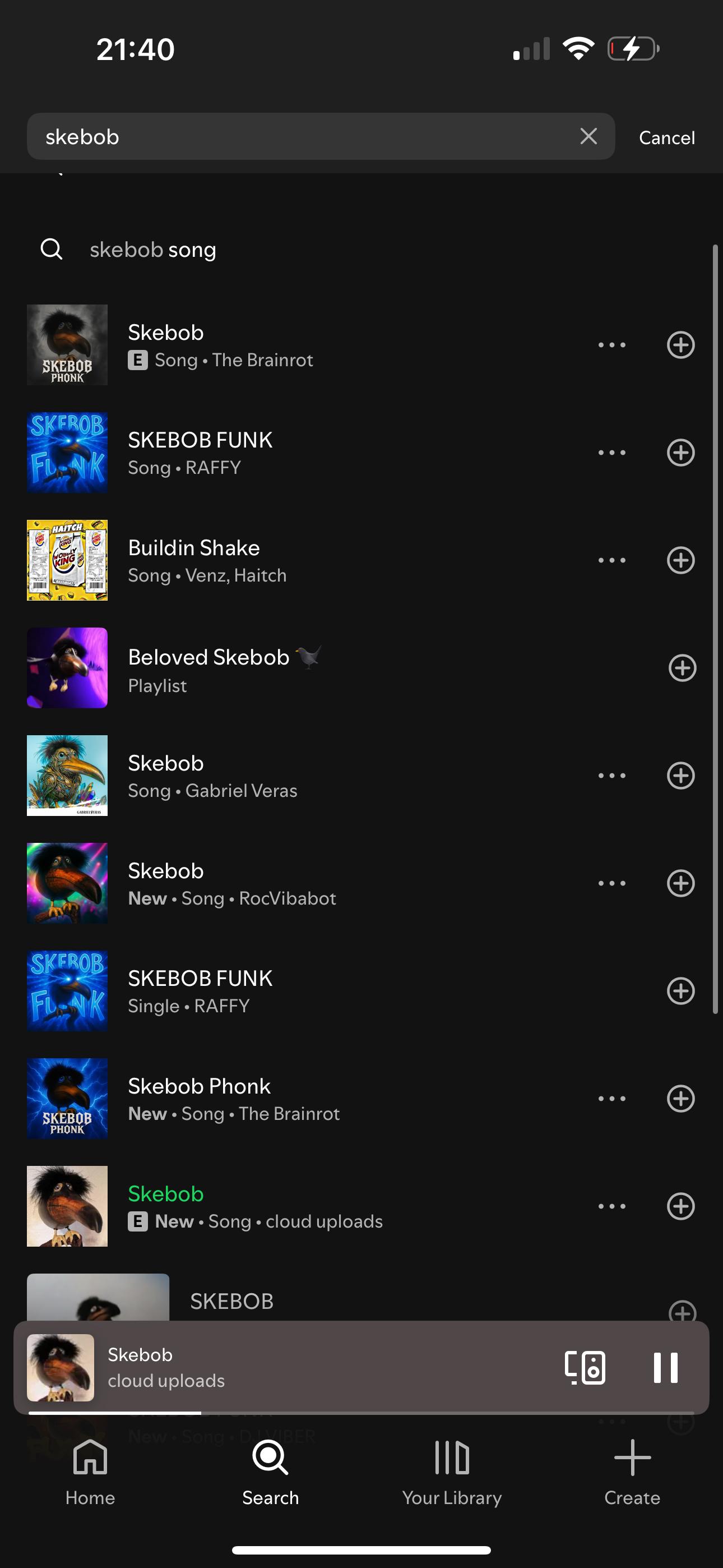Open more options for SKEBOB FUNK by RAFFY
The width and height of the screenshot is (723, 1568).
(611, 451)
